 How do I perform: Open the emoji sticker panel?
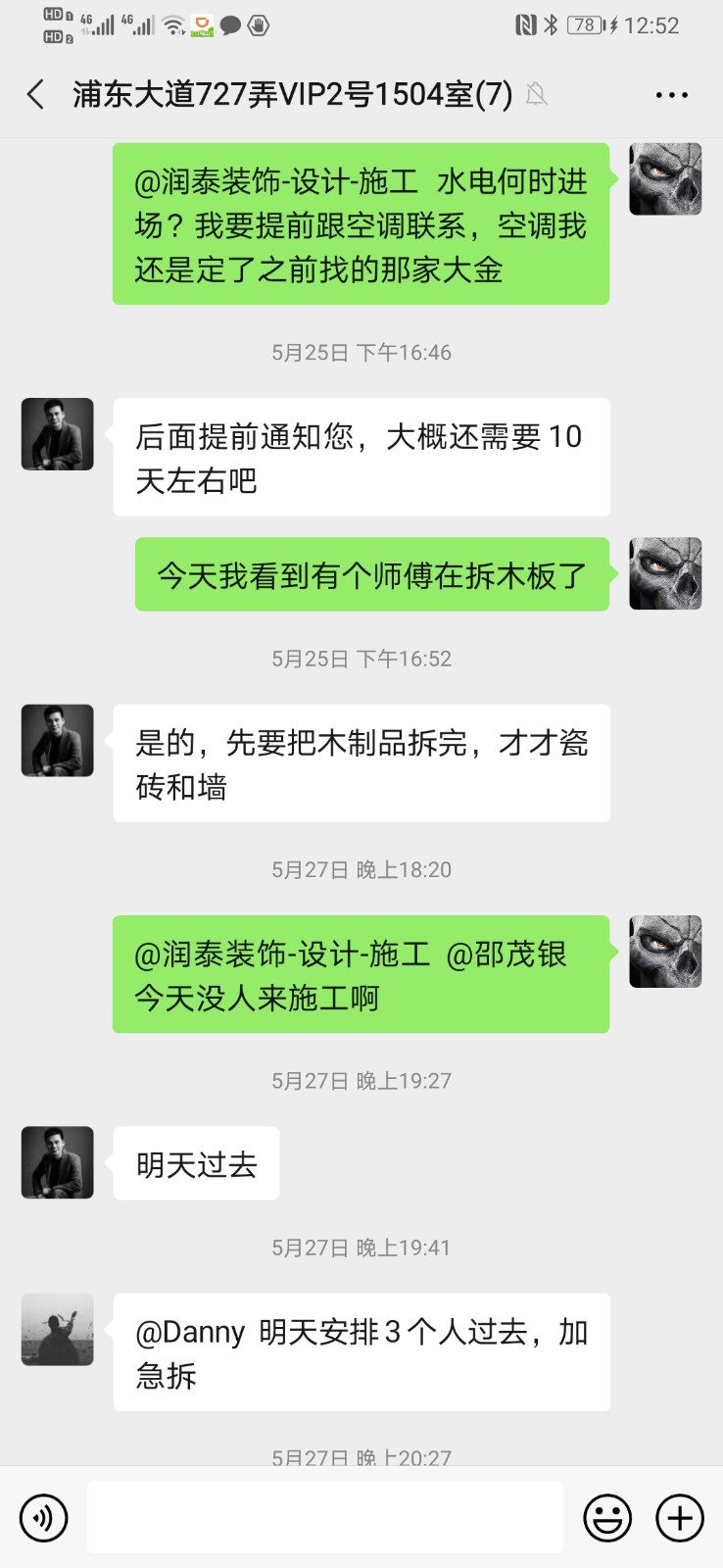tap(607, 1518)
